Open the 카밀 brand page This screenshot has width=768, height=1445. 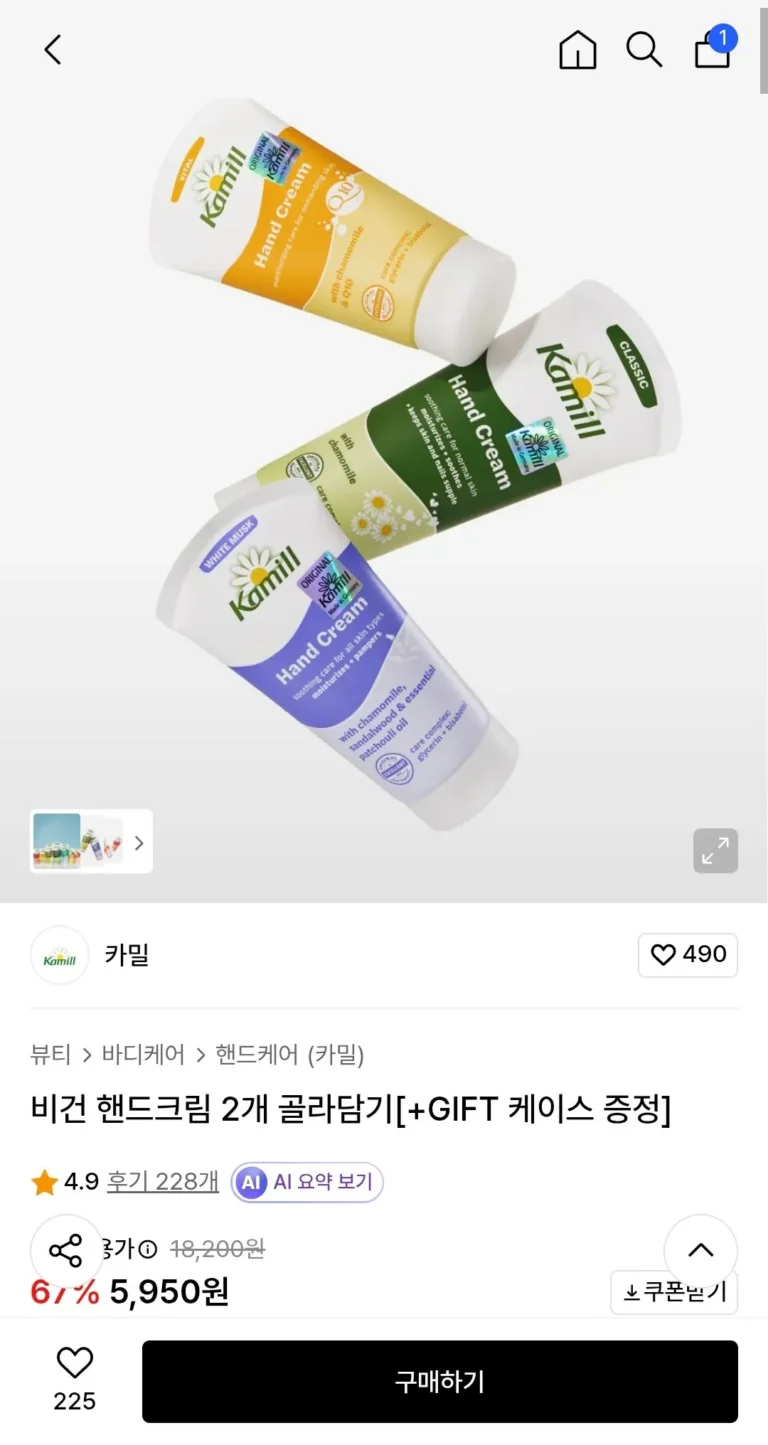(x=126, y=955)
